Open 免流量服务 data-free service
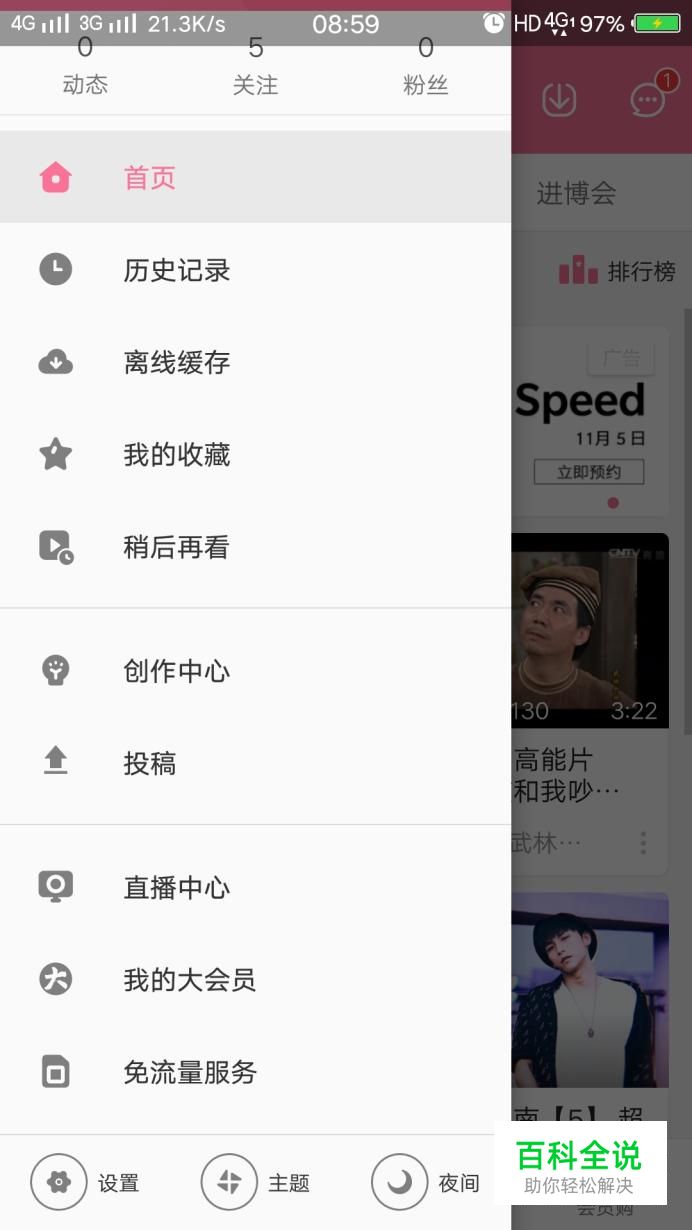The width and height of the screenshot is (692, 1230). 189,1072
